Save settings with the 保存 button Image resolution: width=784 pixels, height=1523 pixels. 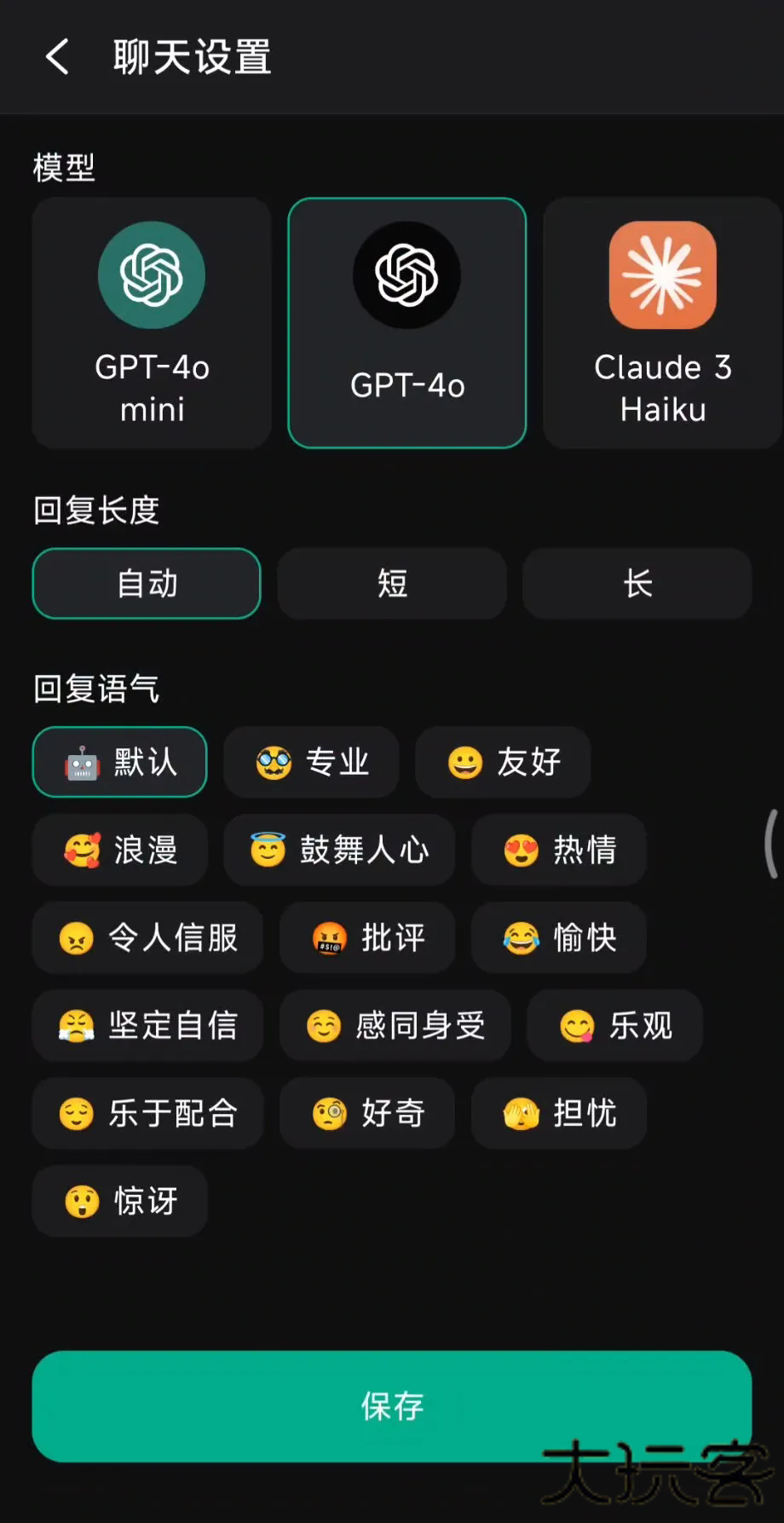point(392,1406)
